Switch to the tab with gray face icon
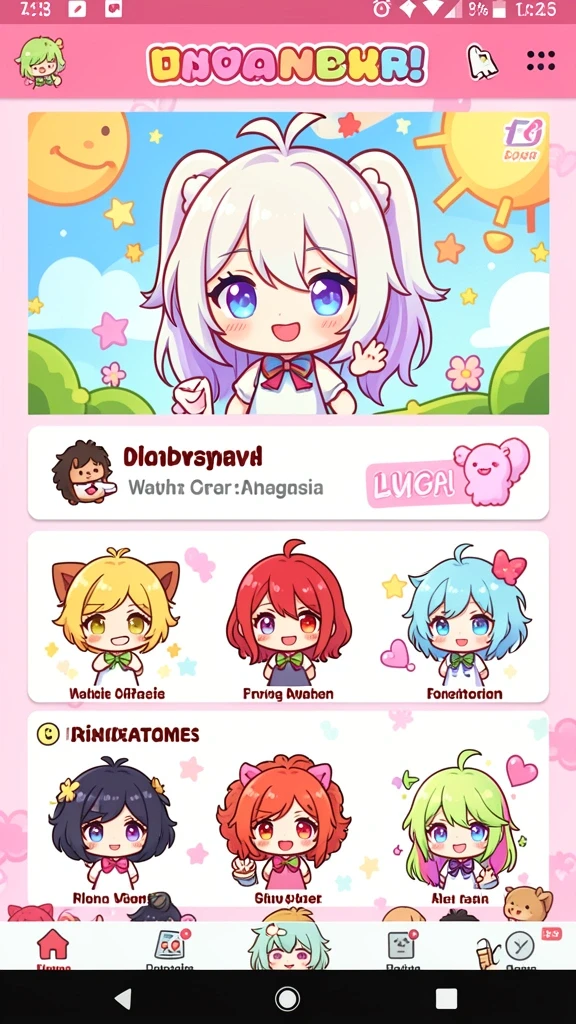The height and width of the screenshot is (1024, 576). (401, 948)
